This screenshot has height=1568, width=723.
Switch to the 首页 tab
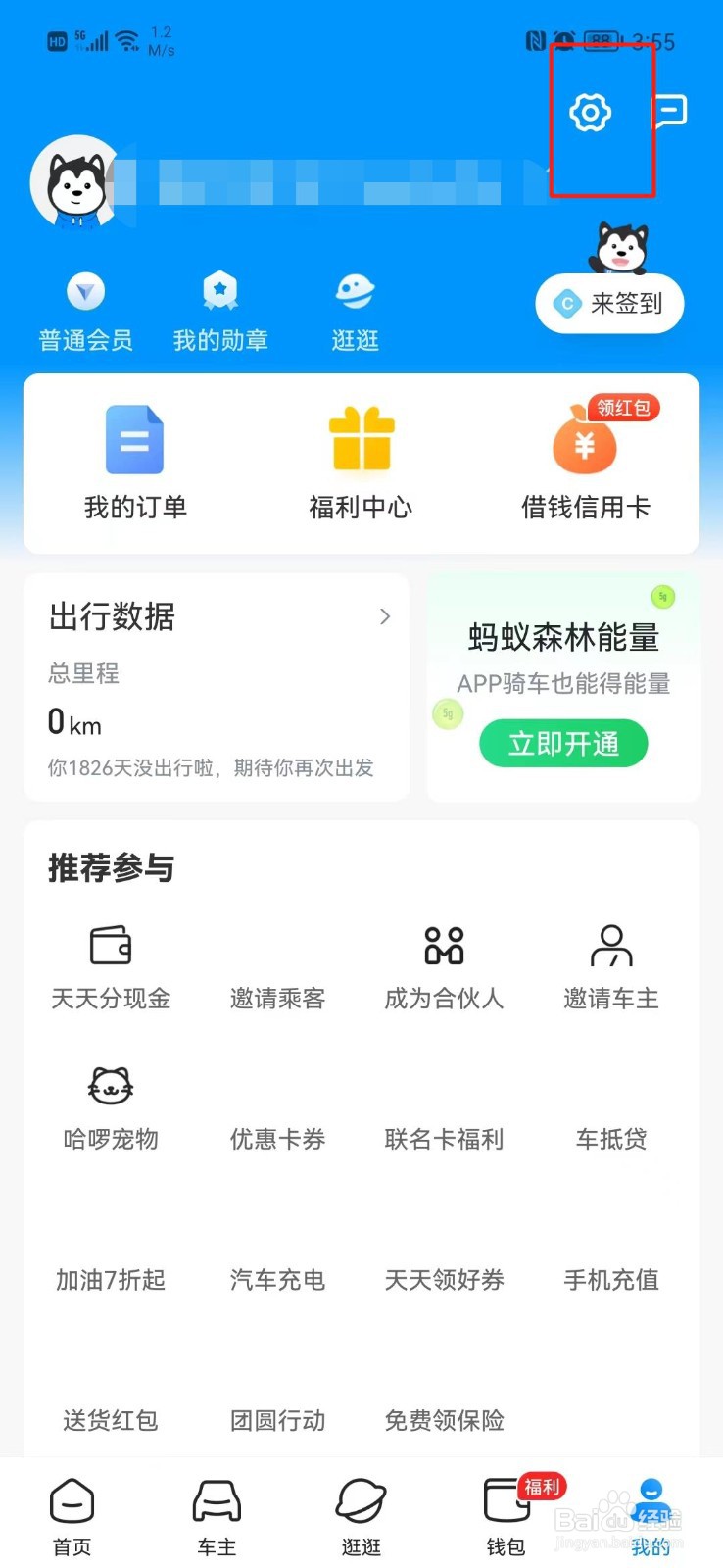[72, 1516]
